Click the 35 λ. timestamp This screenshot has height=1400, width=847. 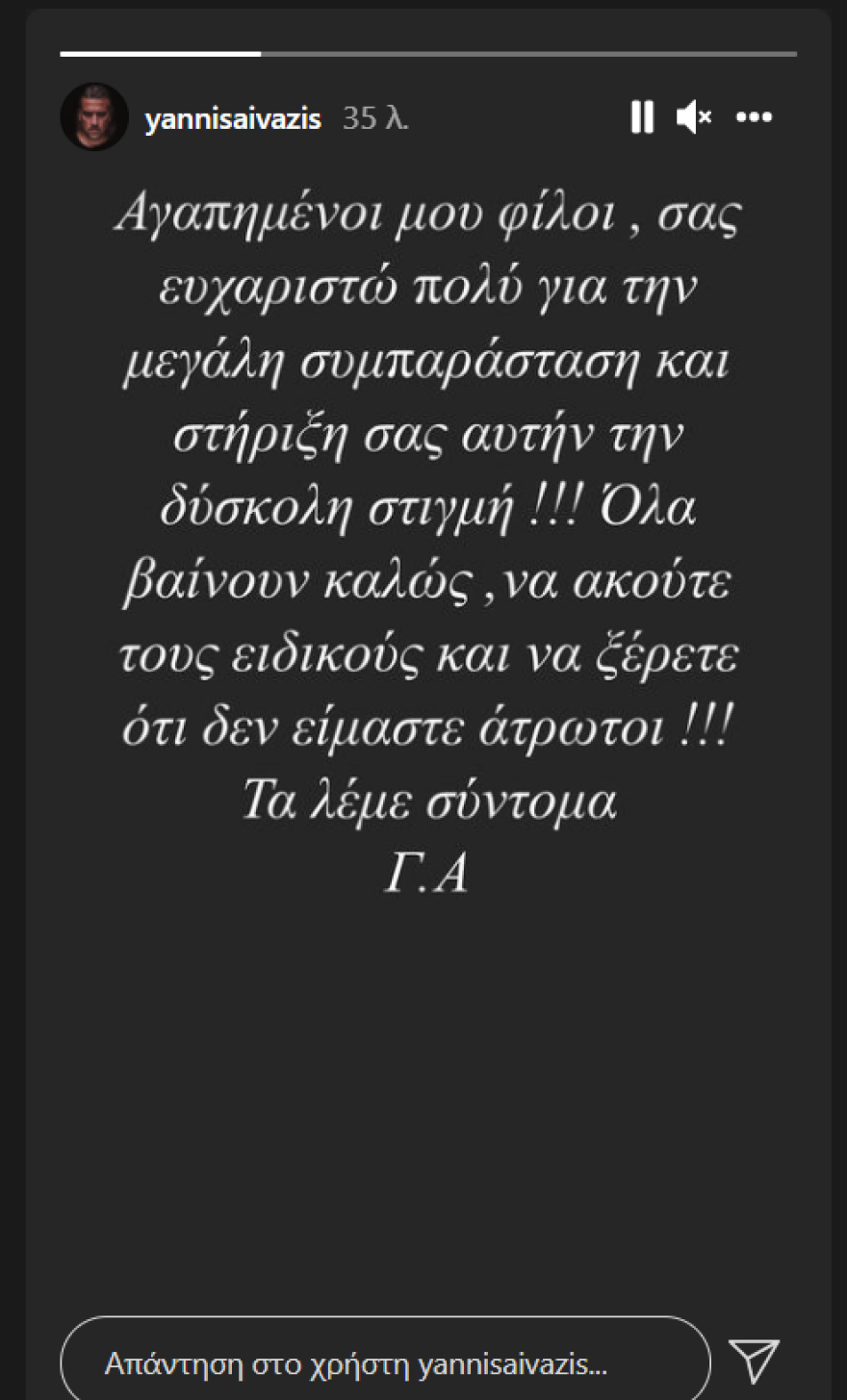click(x=374, y=117)
